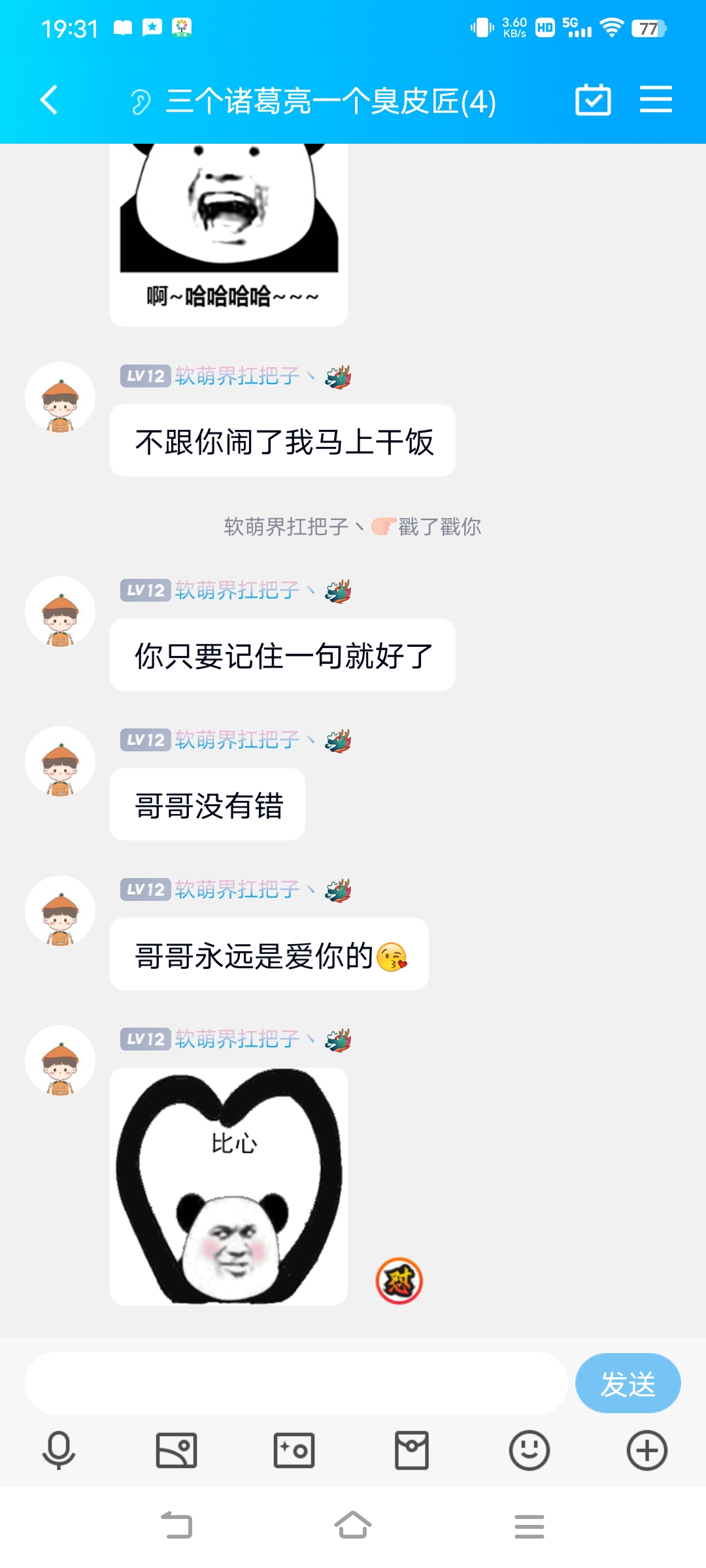The image size is (706, 1568).
Task: Open the group settings hamburger menu
Action: point(656,100)
